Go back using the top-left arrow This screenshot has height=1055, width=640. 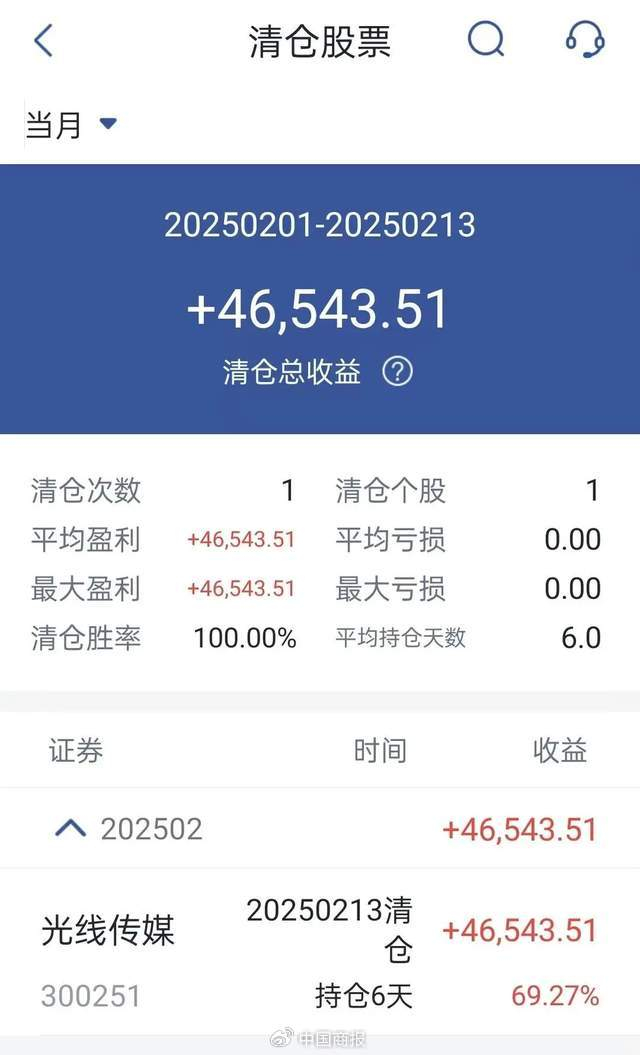tap(43, 40)
